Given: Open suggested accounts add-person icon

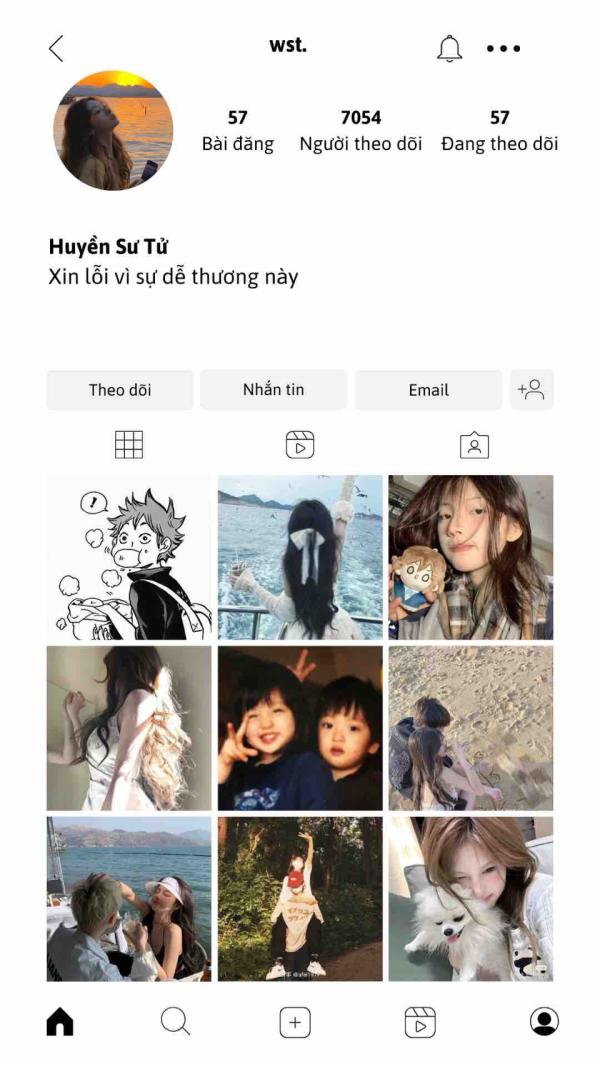Looking at the screenshot, I should [x=531, y=390].
